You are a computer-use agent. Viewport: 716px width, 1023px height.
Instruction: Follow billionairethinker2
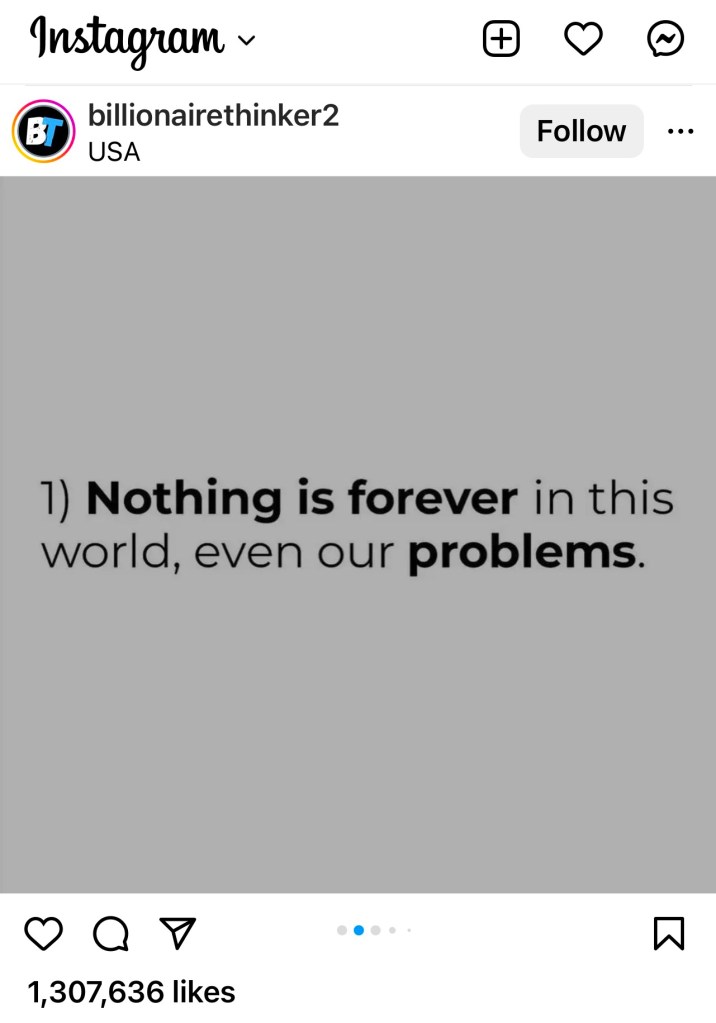click(x=581, y=131)
